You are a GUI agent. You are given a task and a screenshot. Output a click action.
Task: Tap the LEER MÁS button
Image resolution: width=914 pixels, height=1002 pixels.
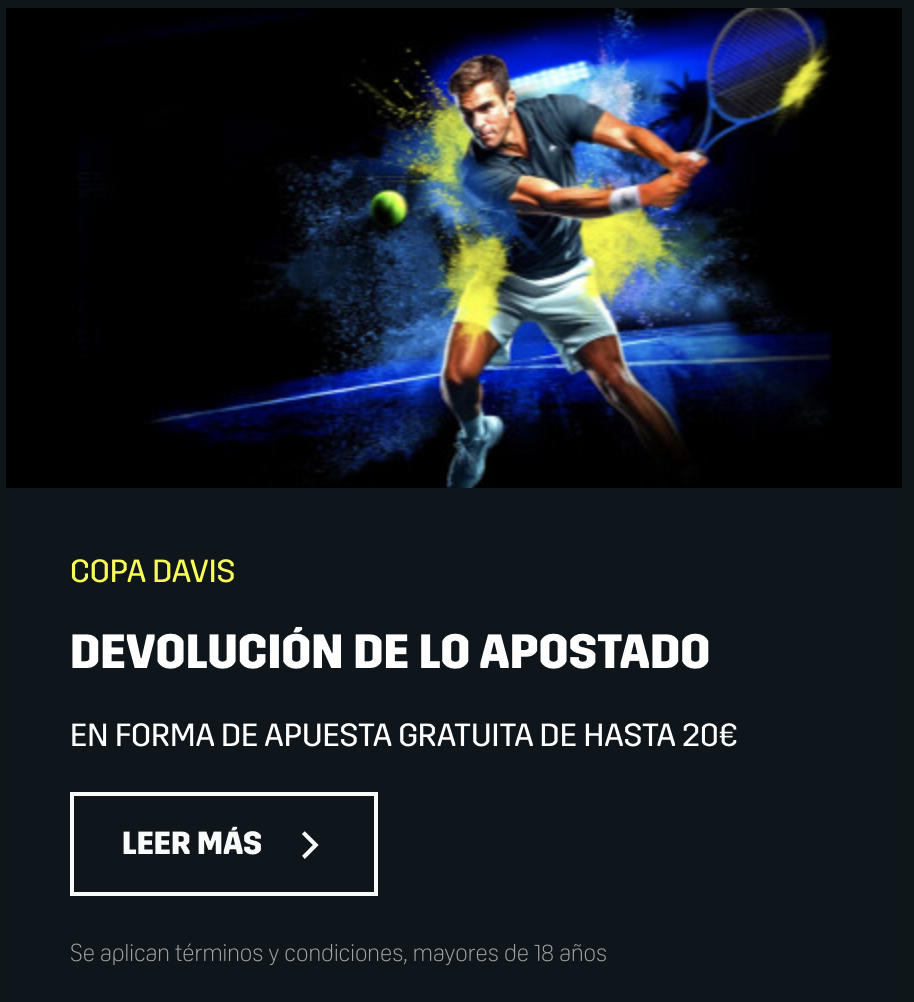(223, 844)
